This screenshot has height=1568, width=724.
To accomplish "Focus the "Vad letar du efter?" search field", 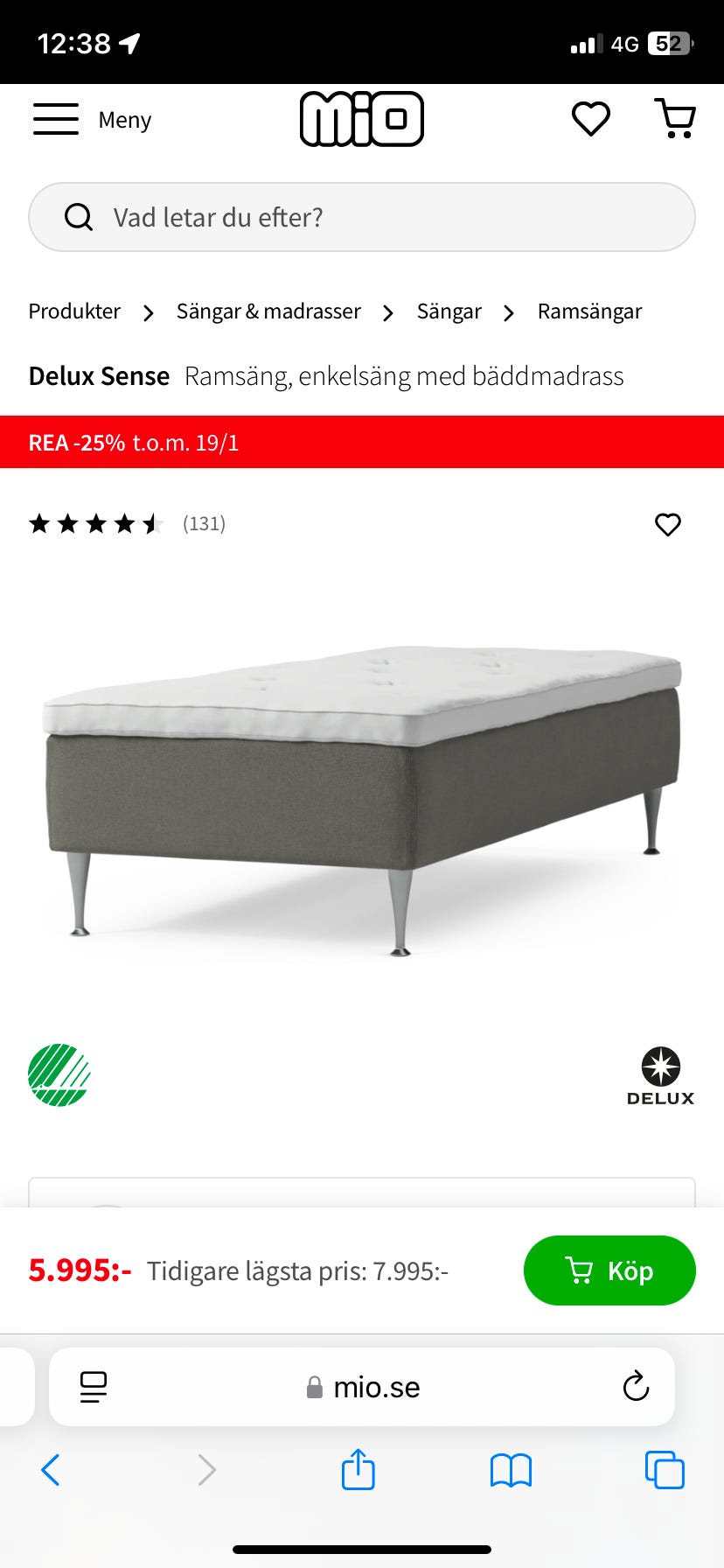I will [x=362, y=217].
